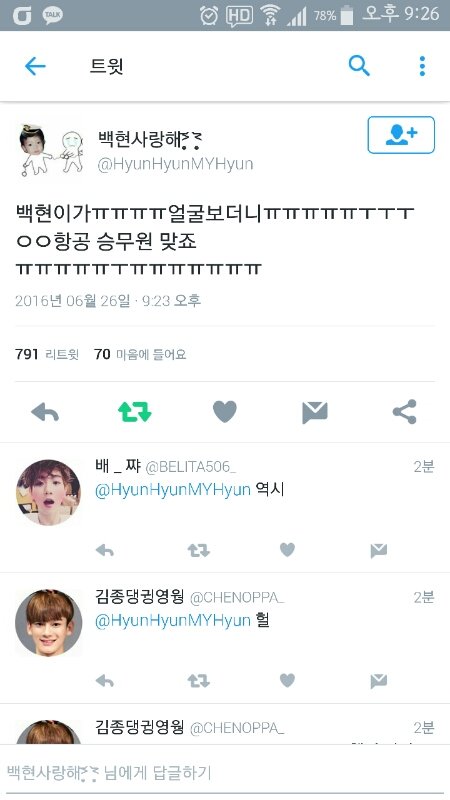450x800 pixels.
Task: Follow the 백현사랑해 account
Action: [401, 135]
